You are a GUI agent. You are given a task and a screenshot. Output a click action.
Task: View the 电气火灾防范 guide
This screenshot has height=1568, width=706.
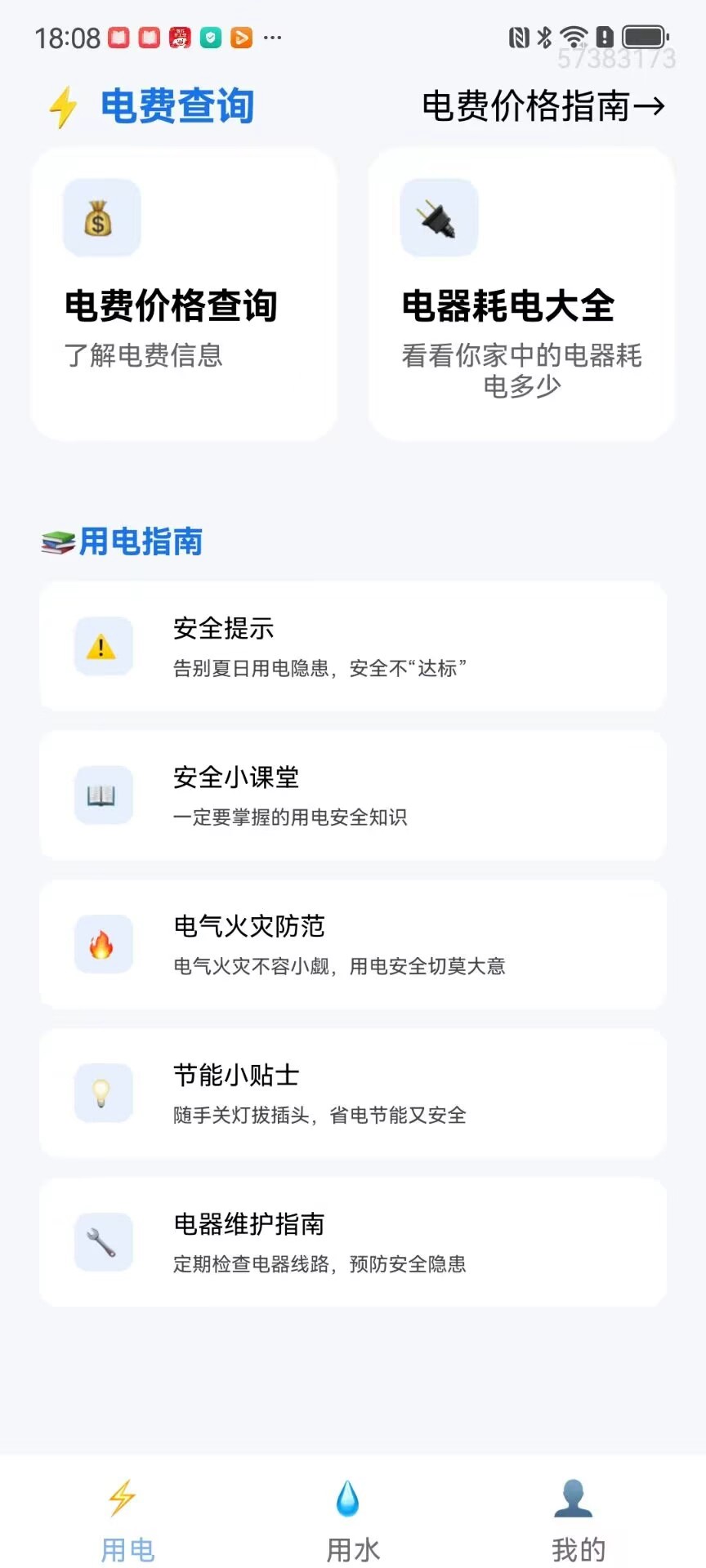click(x=353, y=944)
